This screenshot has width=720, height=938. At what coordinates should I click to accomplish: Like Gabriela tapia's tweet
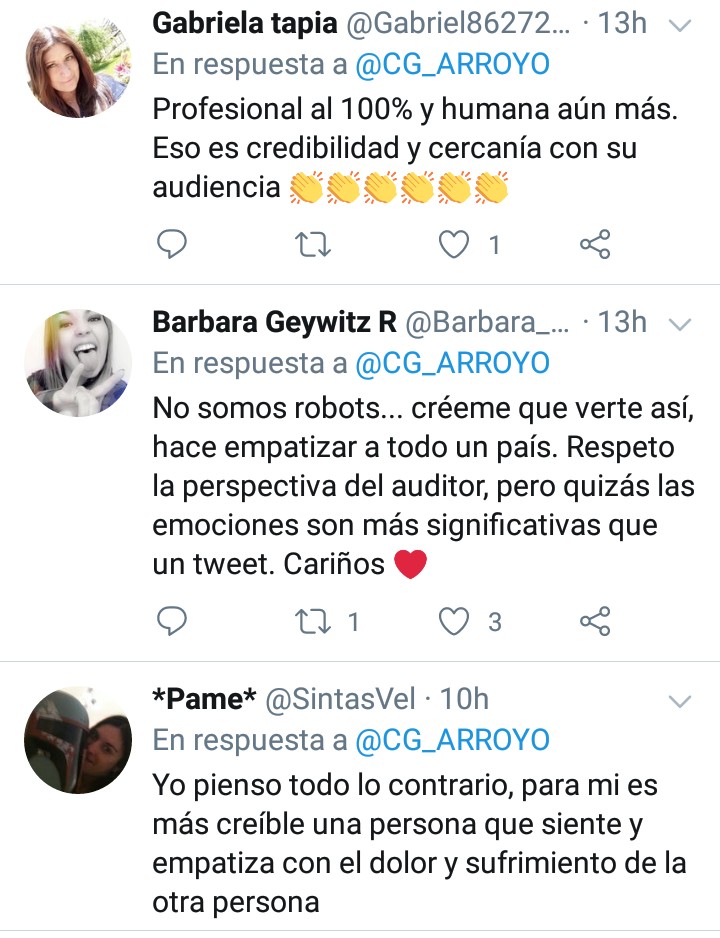coord(455,243)
